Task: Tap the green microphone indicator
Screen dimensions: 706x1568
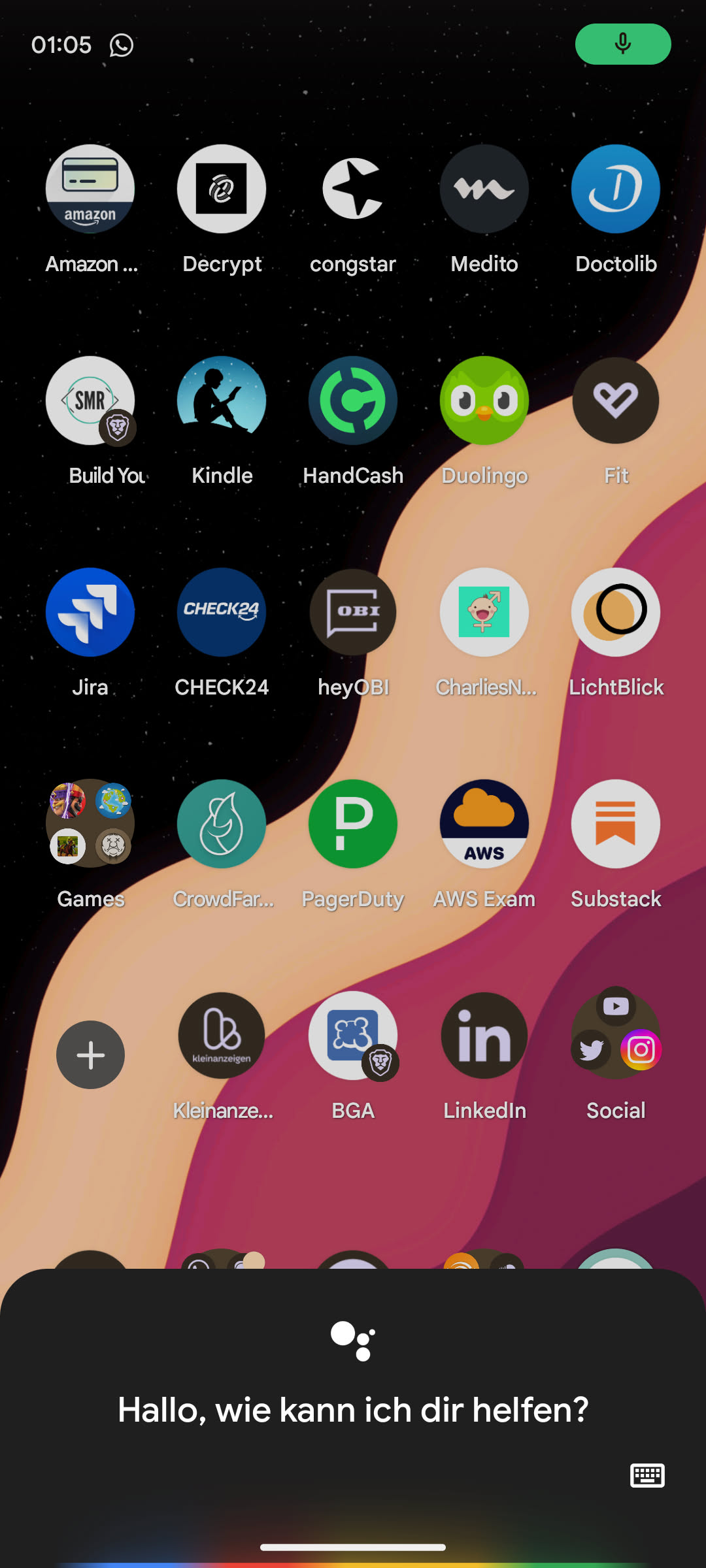Action: (x=622, y=44)
